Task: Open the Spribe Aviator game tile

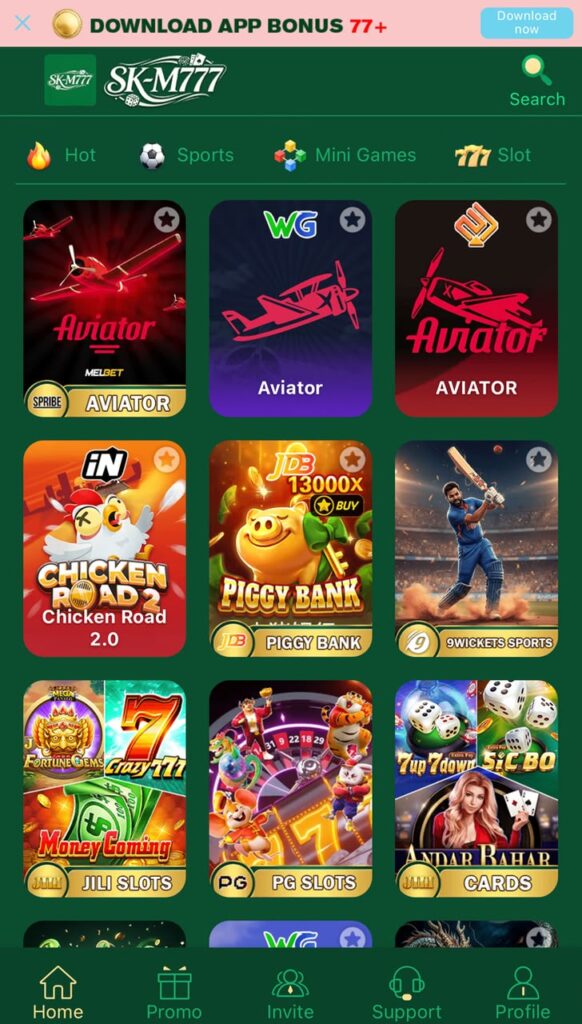Action: click(105, 308)
